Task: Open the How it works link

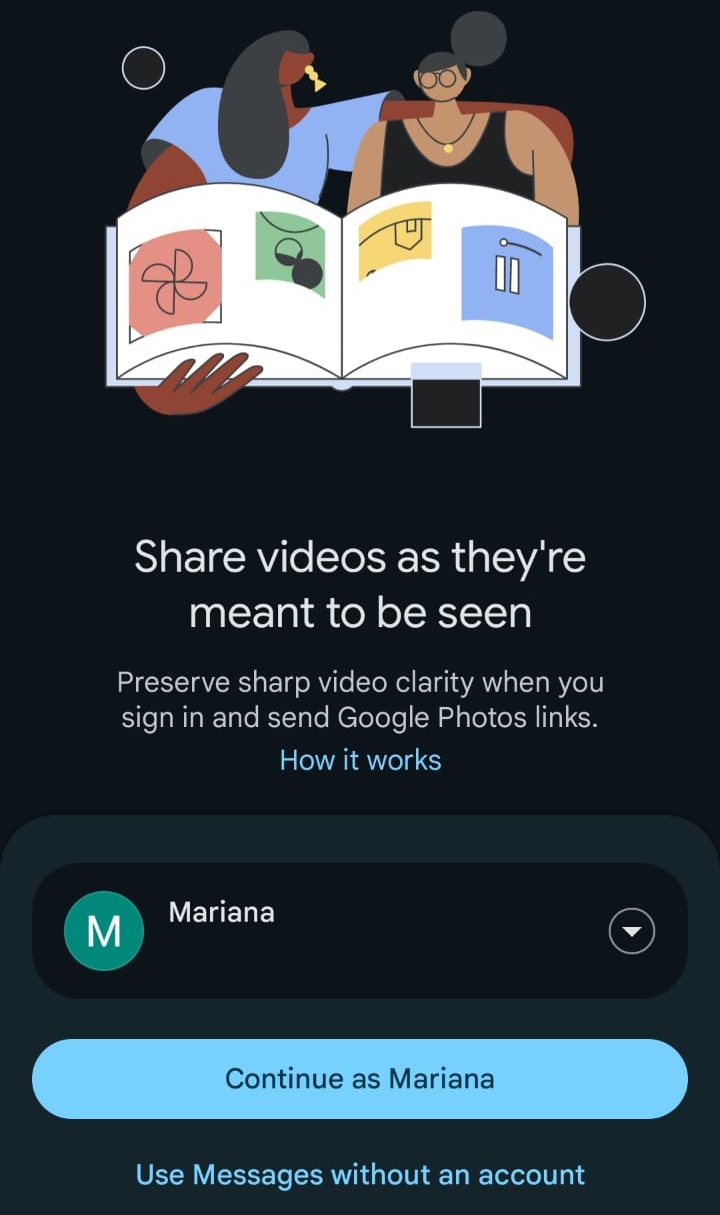Action: pos(360,760)
